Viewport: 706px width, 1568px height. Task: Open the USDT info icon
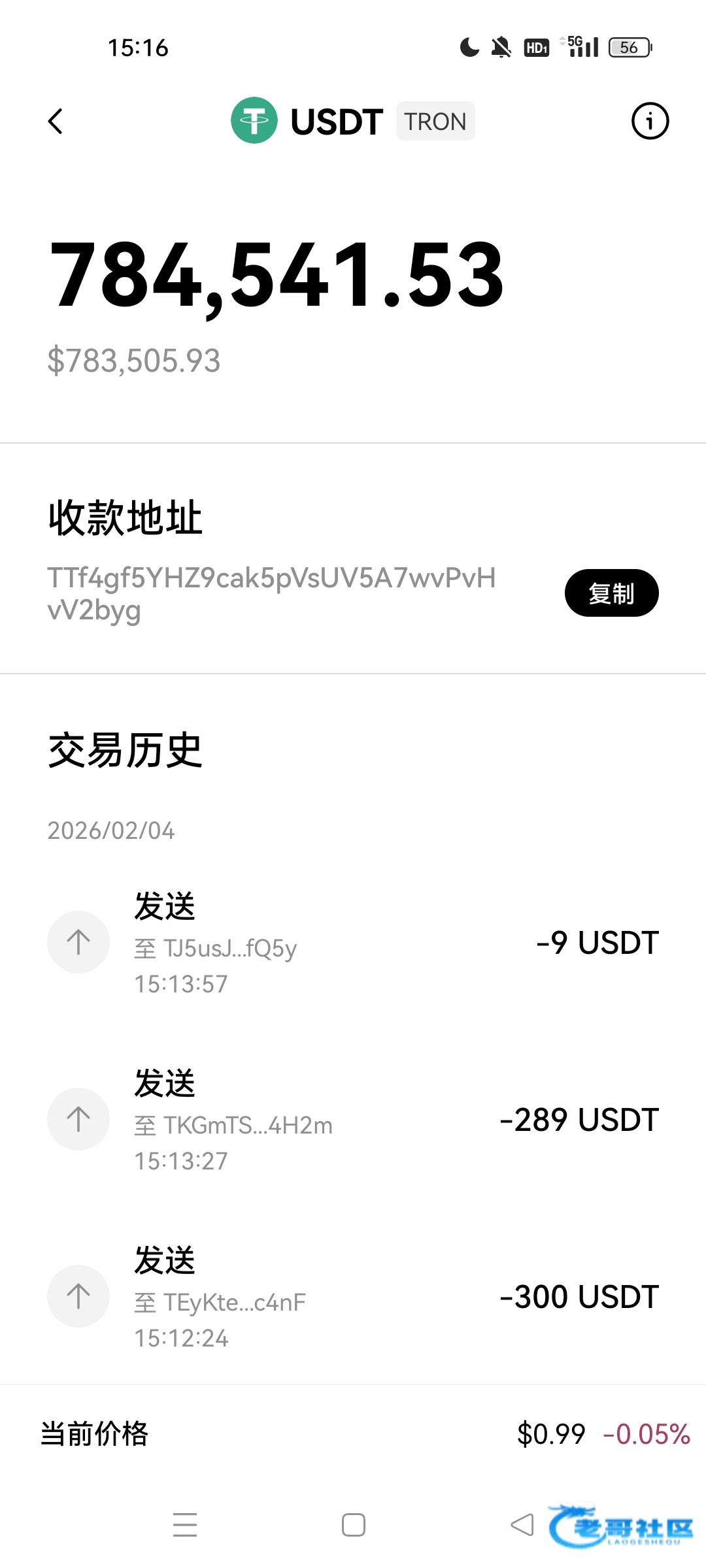tap(650, 122)
